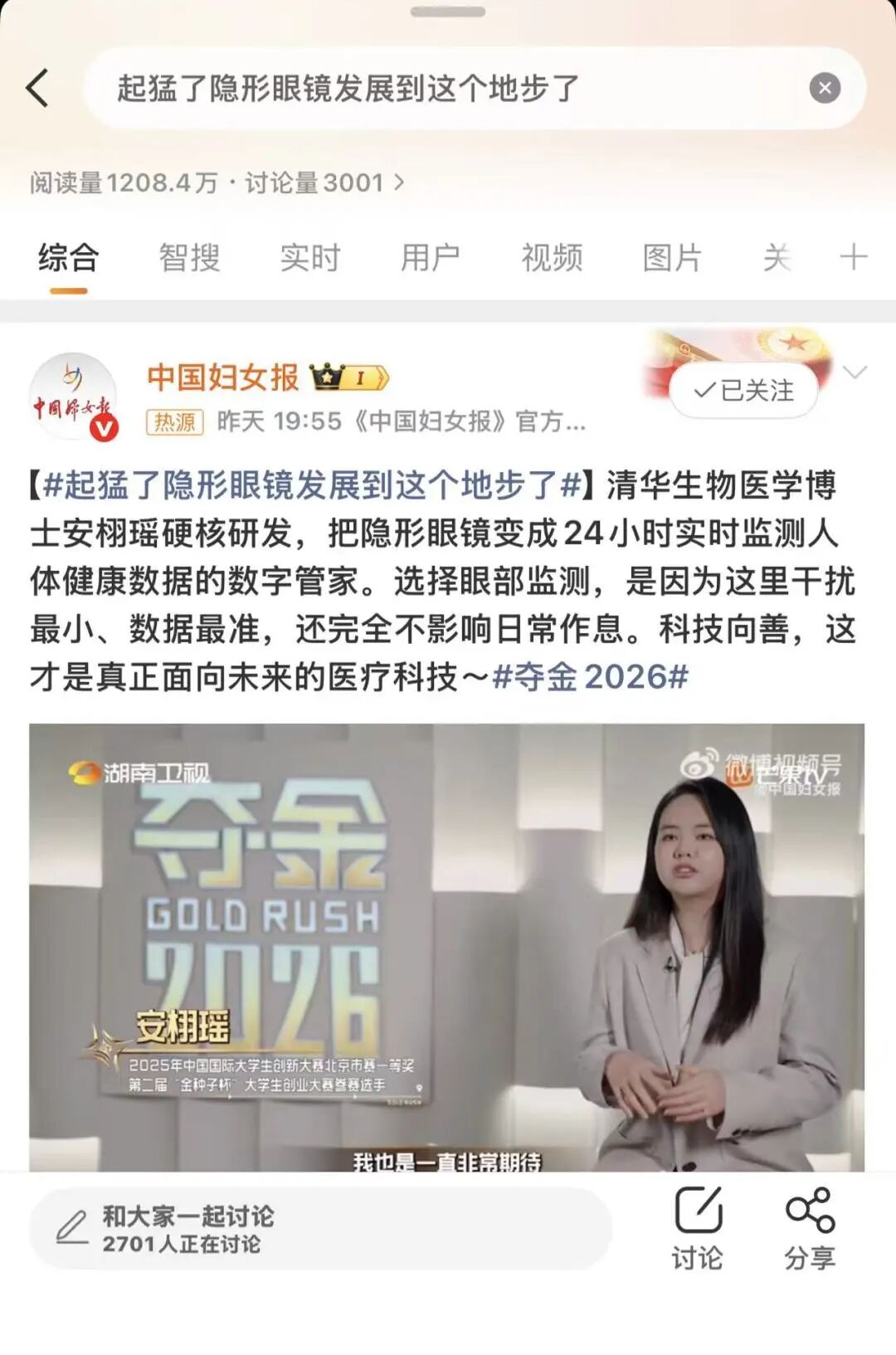Image resolution: width=896 pixels, height=1355 pixels.
Task: Go back with the left arrow
Action: pyautogui.click(x=37, y=88)
